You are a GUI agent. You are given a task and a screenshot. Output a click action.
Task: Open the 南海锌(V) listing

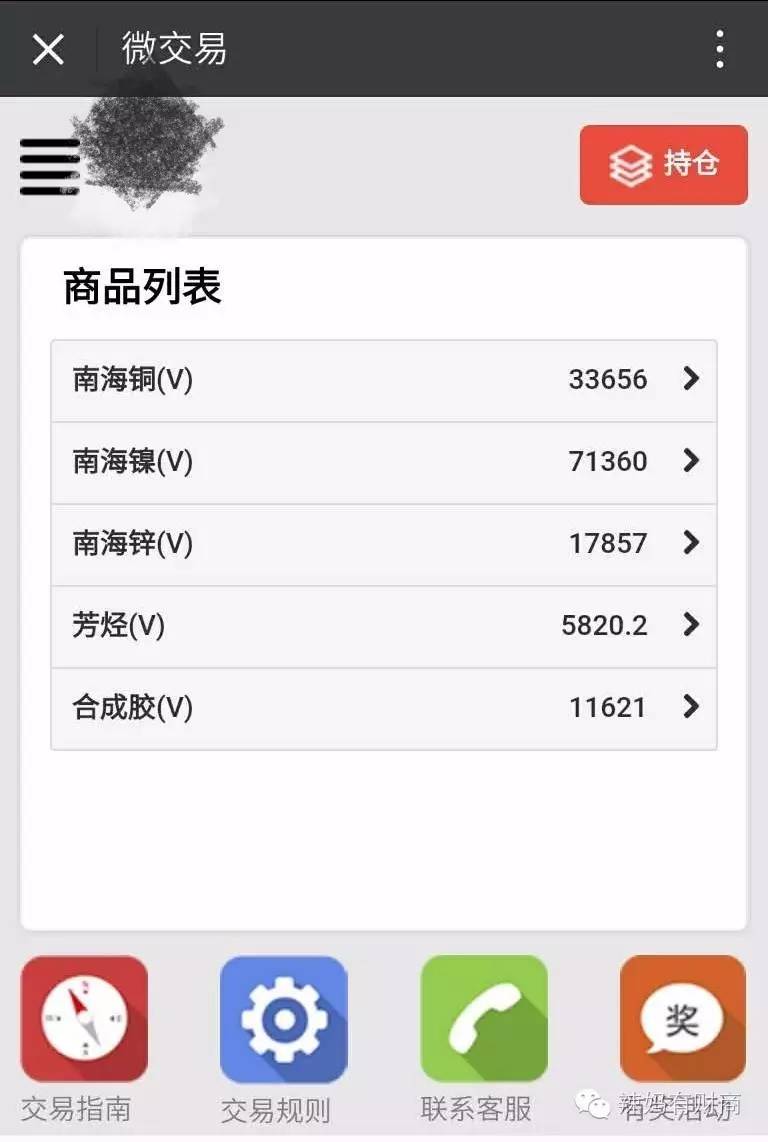(384, 543)
